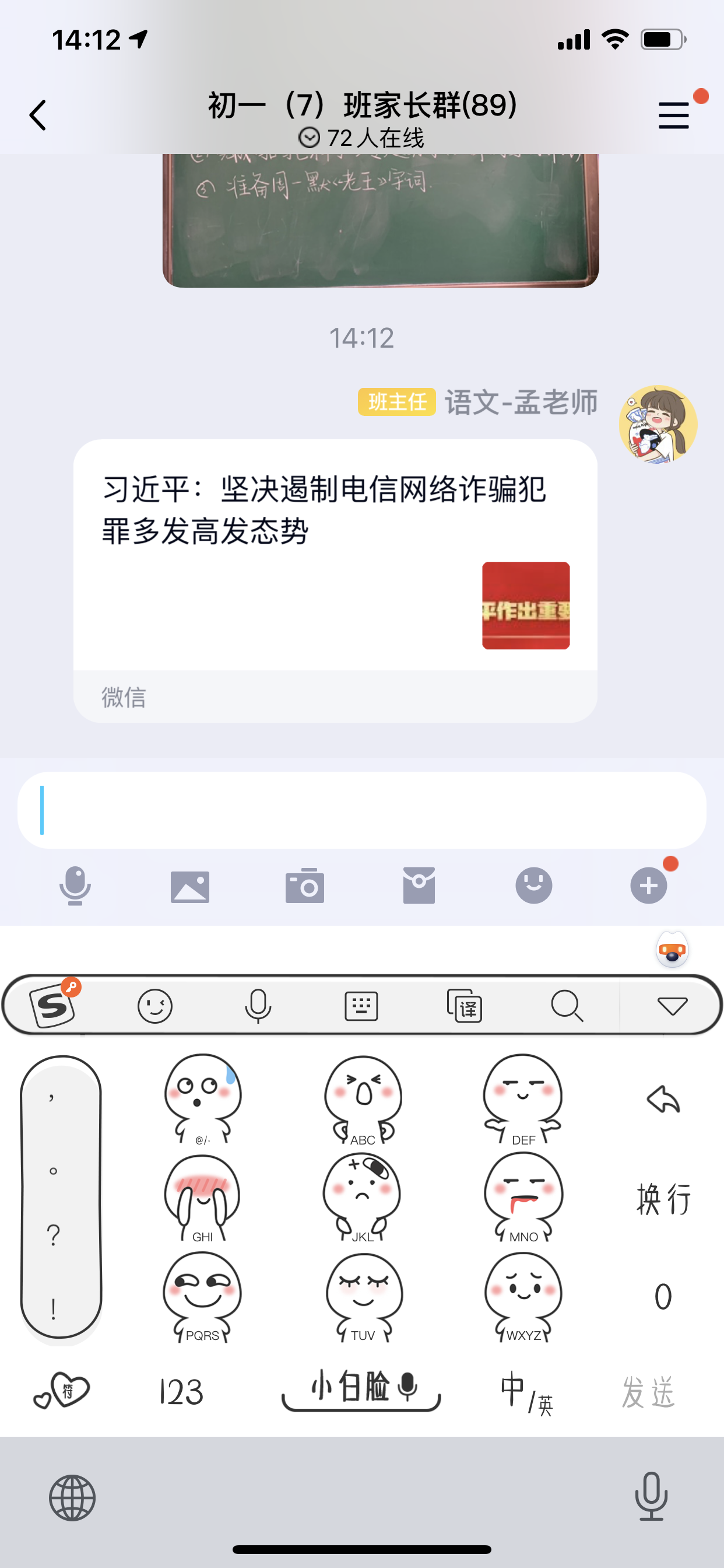724x1568 pixels.
Task: Open the photo gallery picker
Action: click(x=190, y=885)
